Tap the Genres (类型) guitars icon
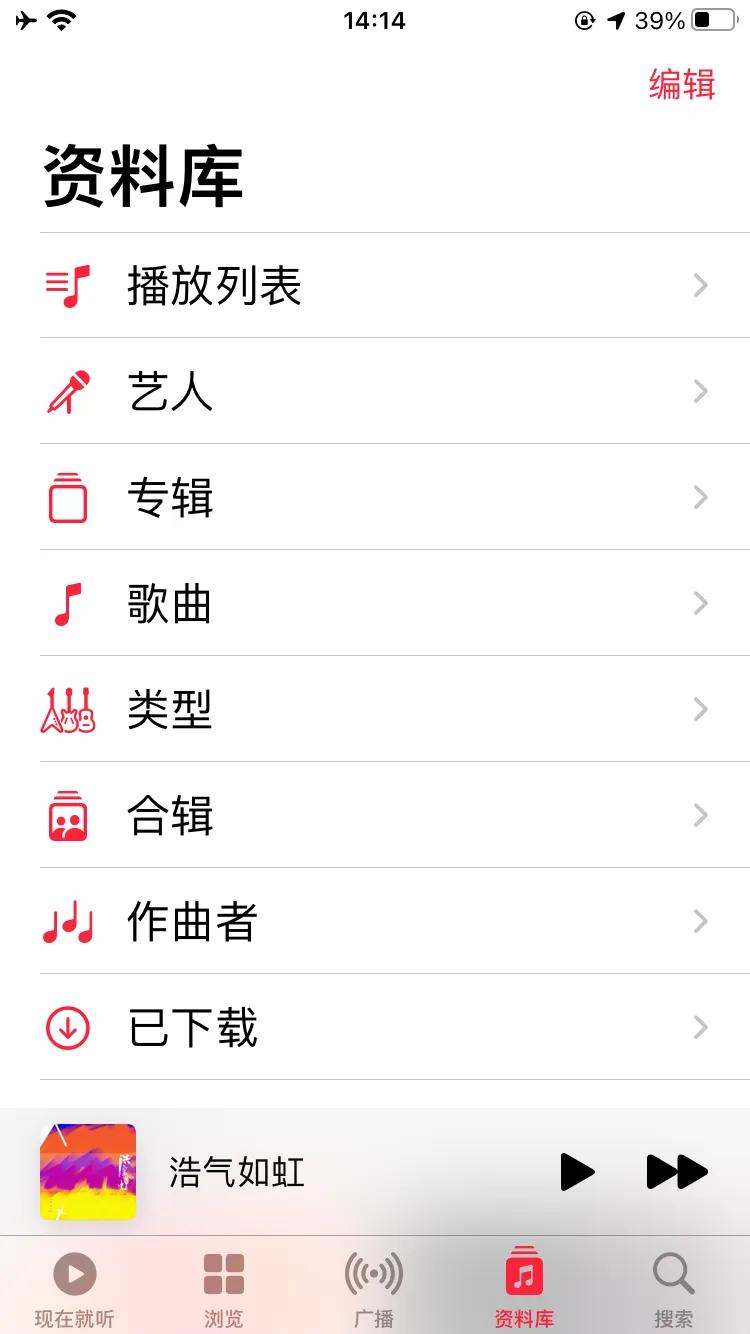The image size is (750, 1334). pos(67,709)
